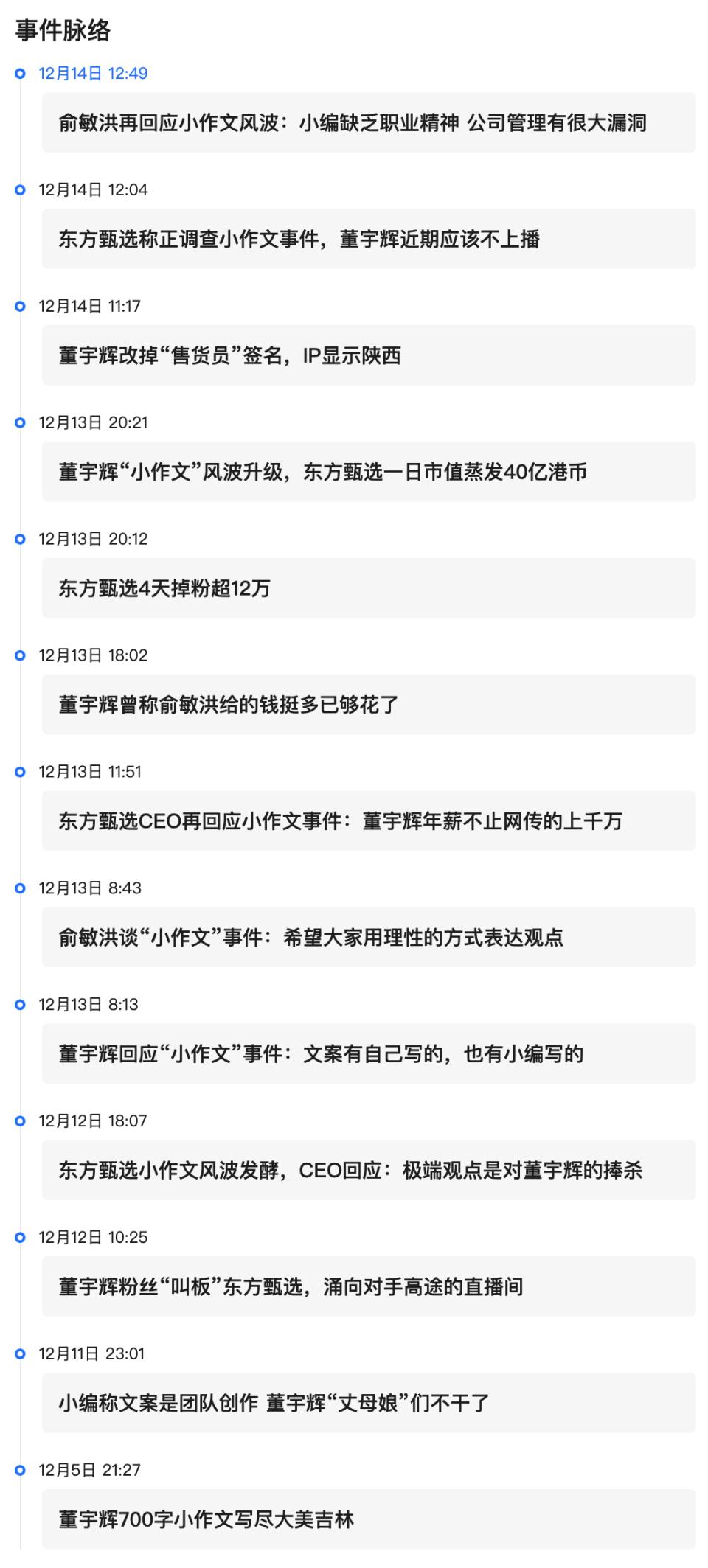The width and height of the screenshot is (708, 1568).
Task: Tap 东方甄选4天掉粉超12万 card
Action: (x=369, y=588)
